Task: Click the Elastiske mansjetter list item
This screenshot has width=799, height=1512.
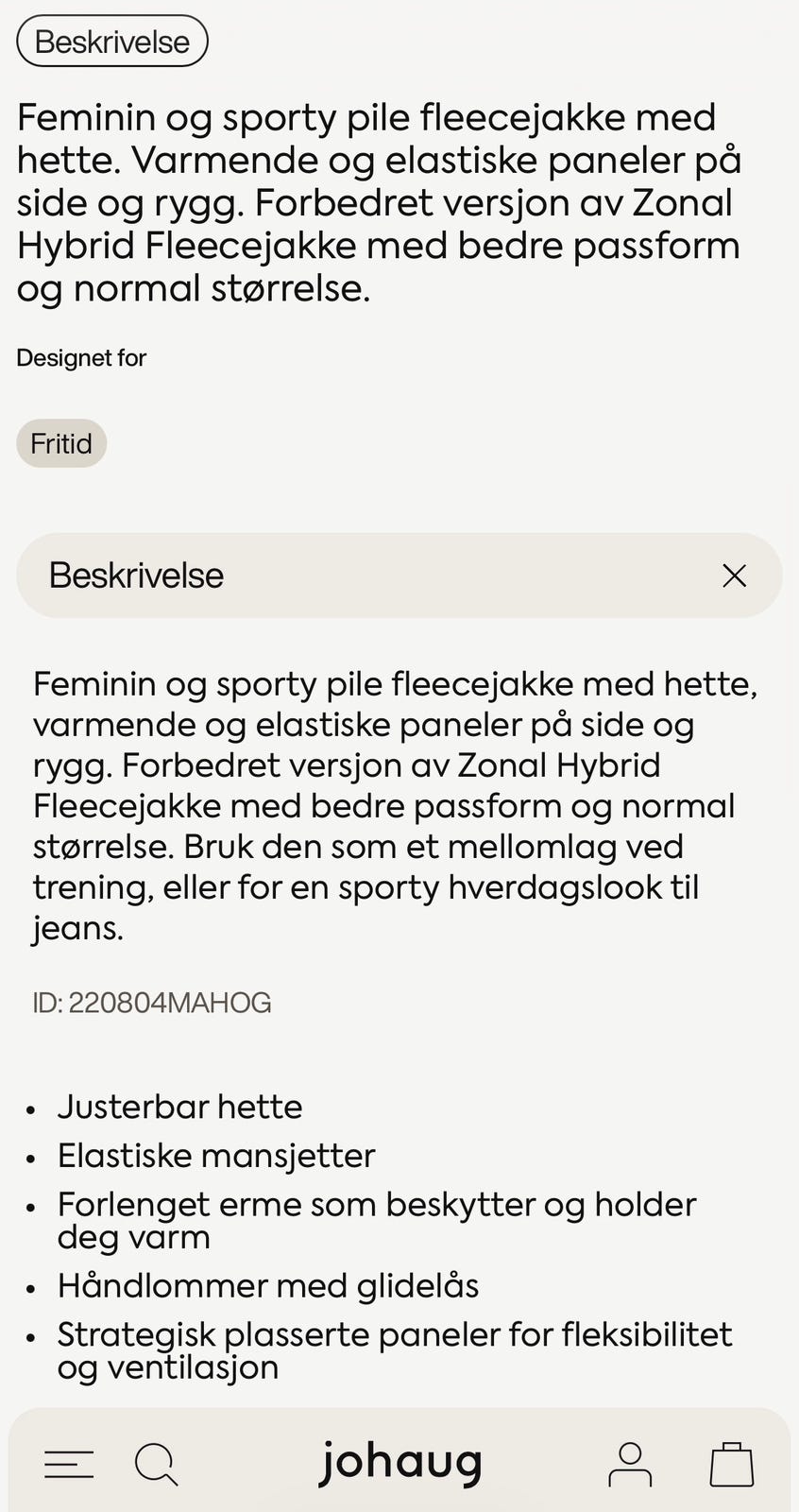Action: tap(215, 1155)
